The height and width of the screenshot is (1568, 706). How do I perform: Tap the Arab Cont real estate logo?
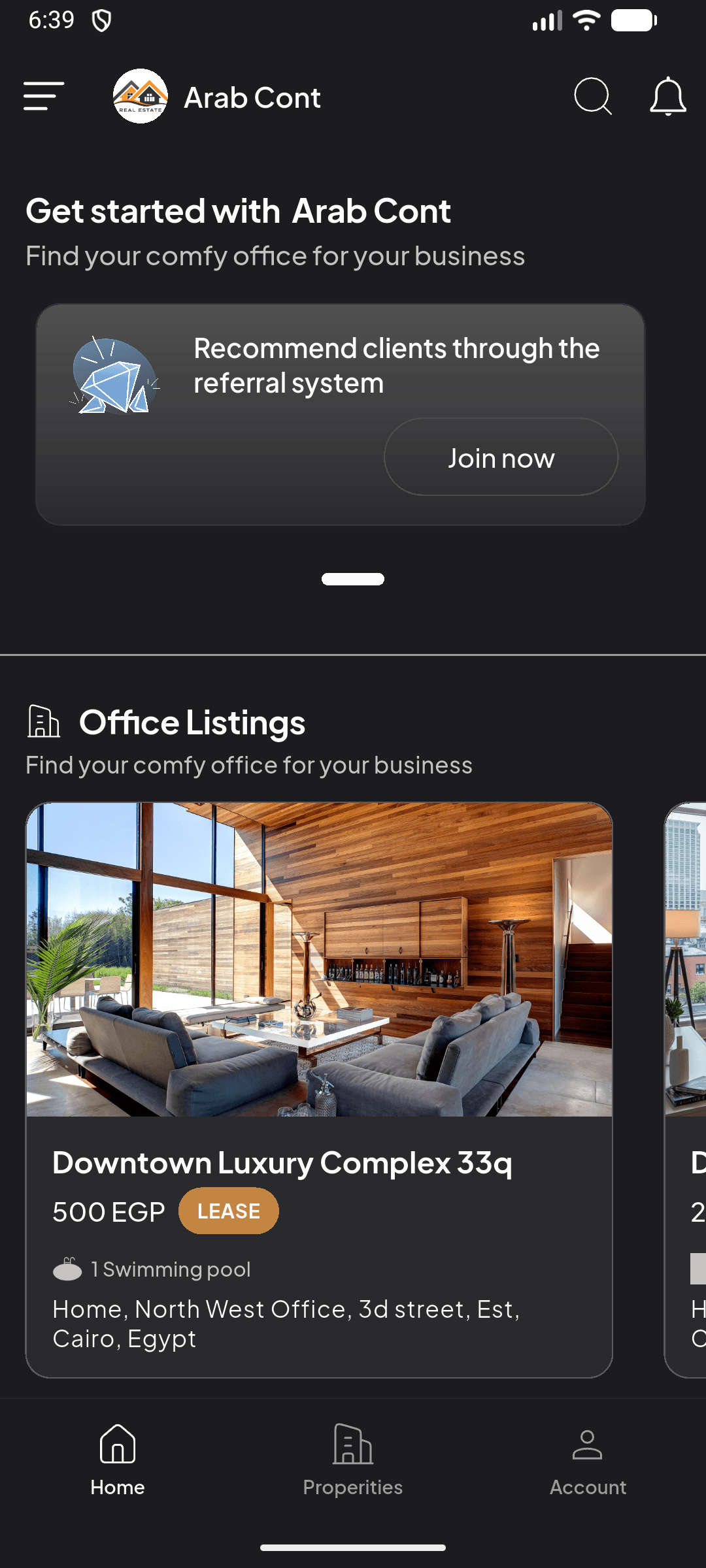coord(140,96)
